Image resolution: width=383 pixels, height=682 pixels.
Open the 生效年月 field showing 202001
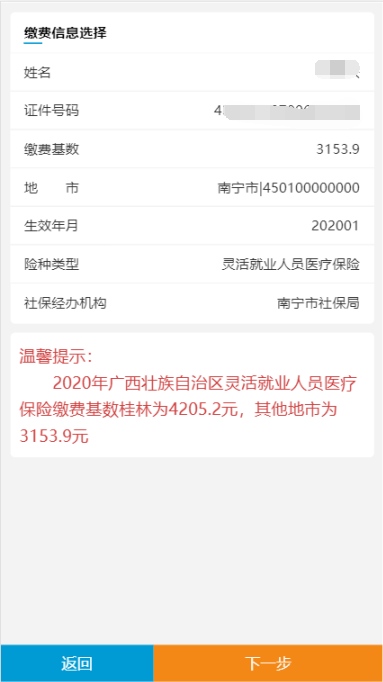pyautogui.click(x=192, y=226)
